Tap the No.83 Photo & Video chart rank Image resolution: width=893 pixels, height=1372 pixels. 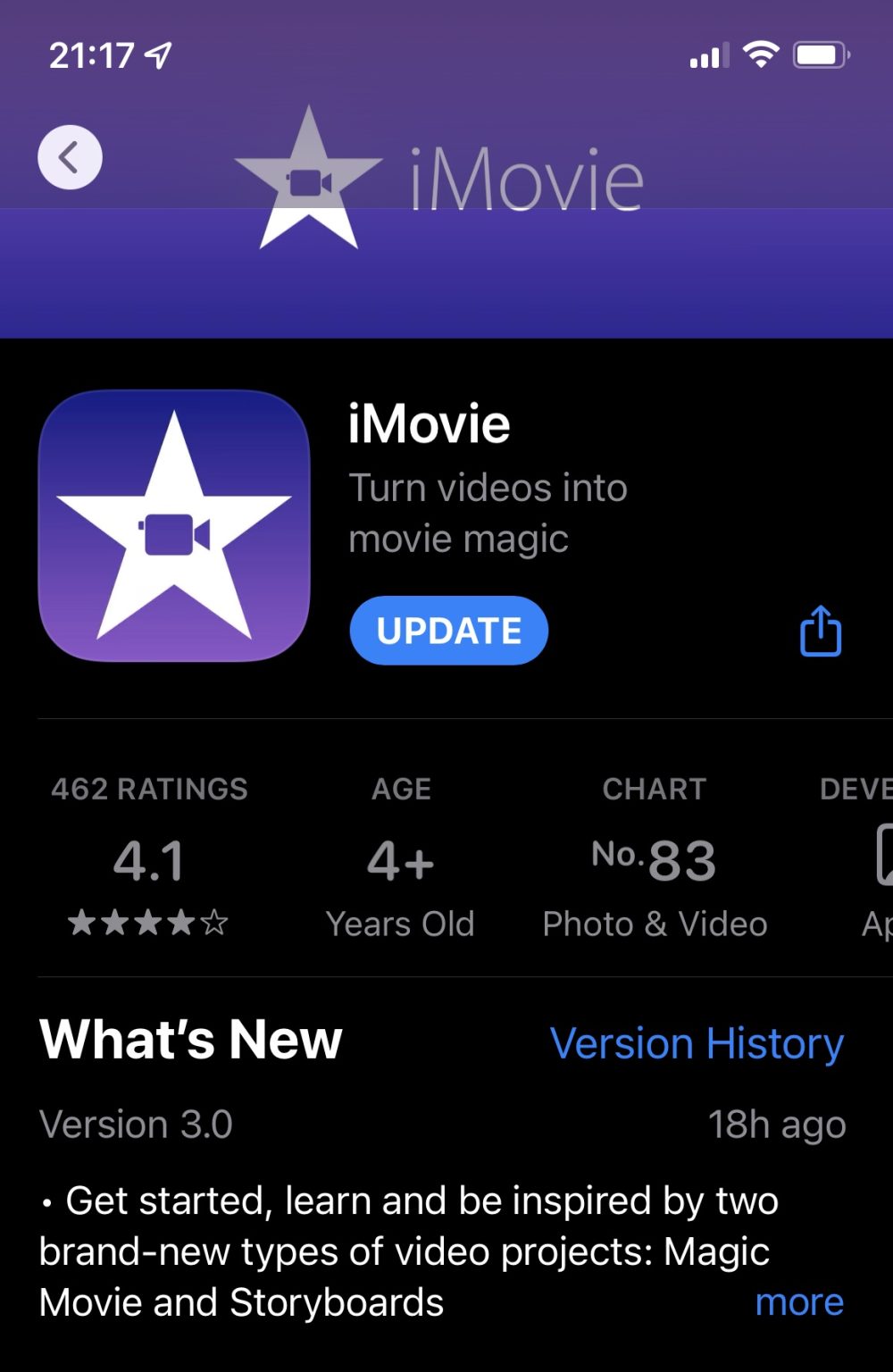655,859
